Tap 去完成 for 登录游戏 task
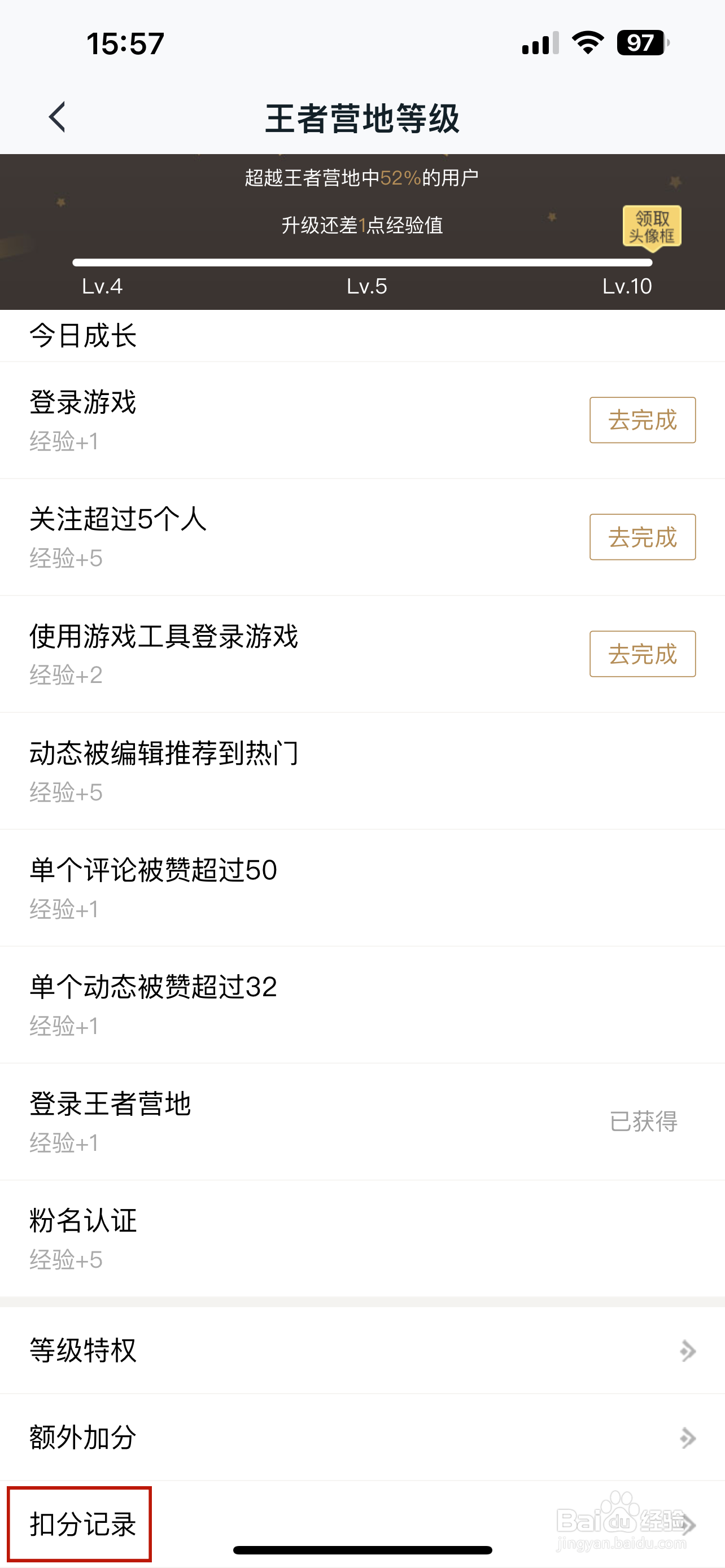Viewport: 725px width, 1568px height. tap(642, 420)
